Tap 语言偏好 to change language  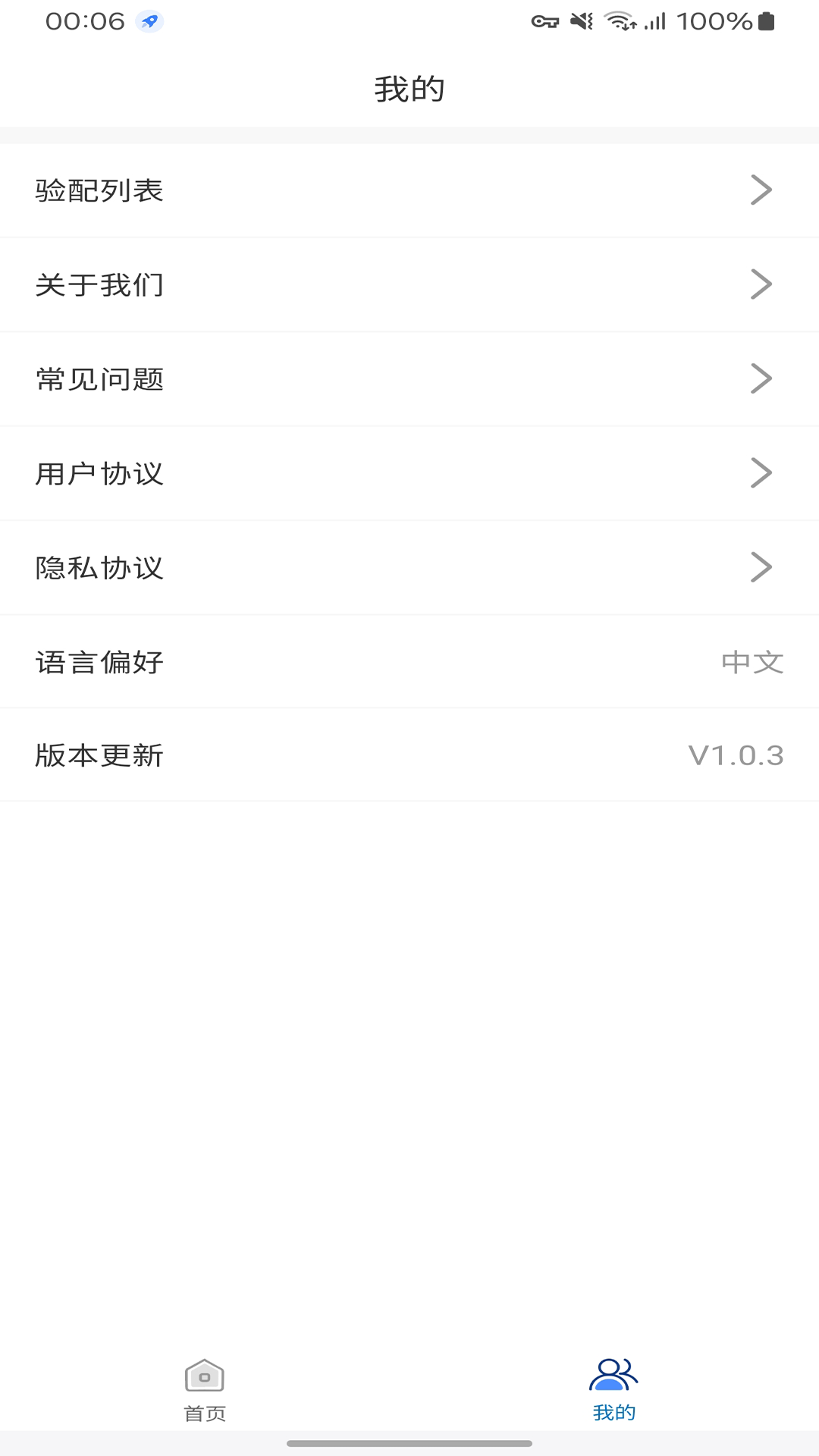coord(409,661)
